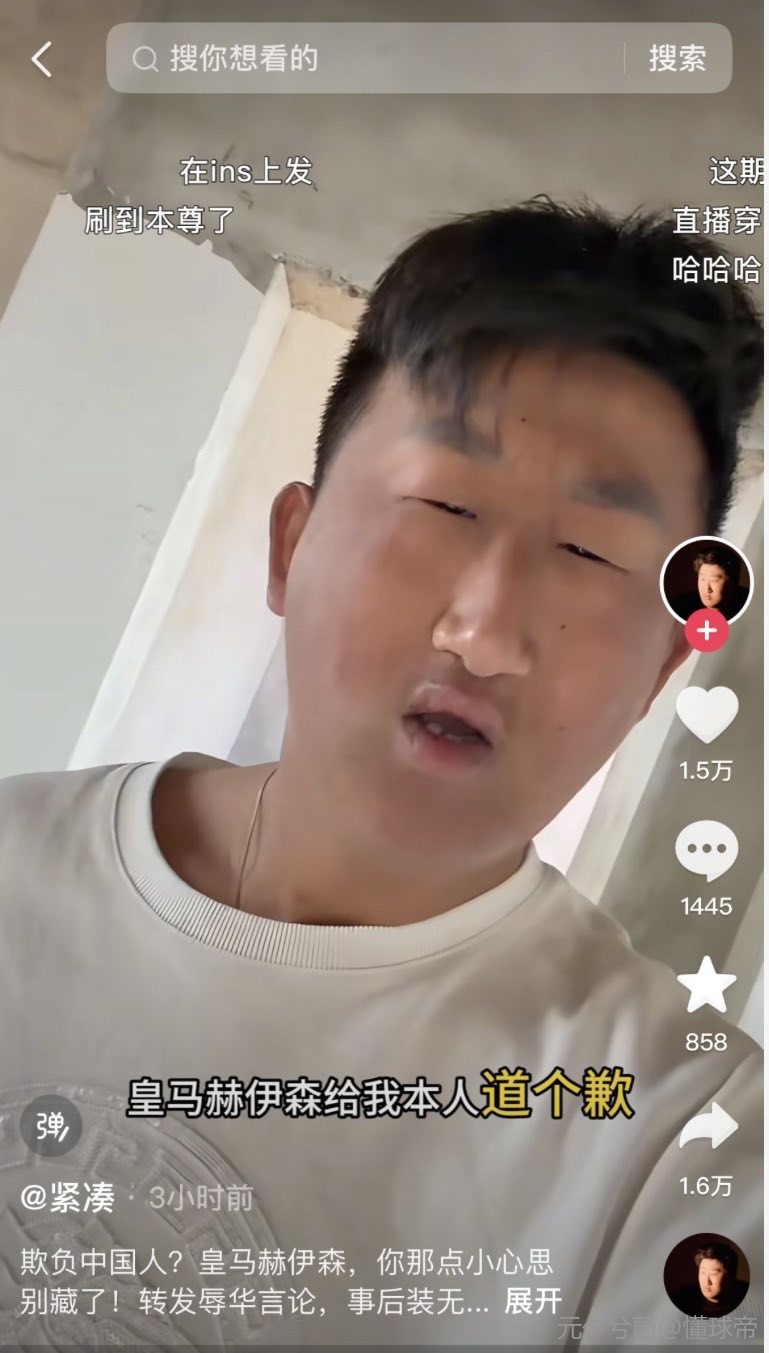Follow the creator with the red plus
769x1353 pixels.
click(706, 632)
